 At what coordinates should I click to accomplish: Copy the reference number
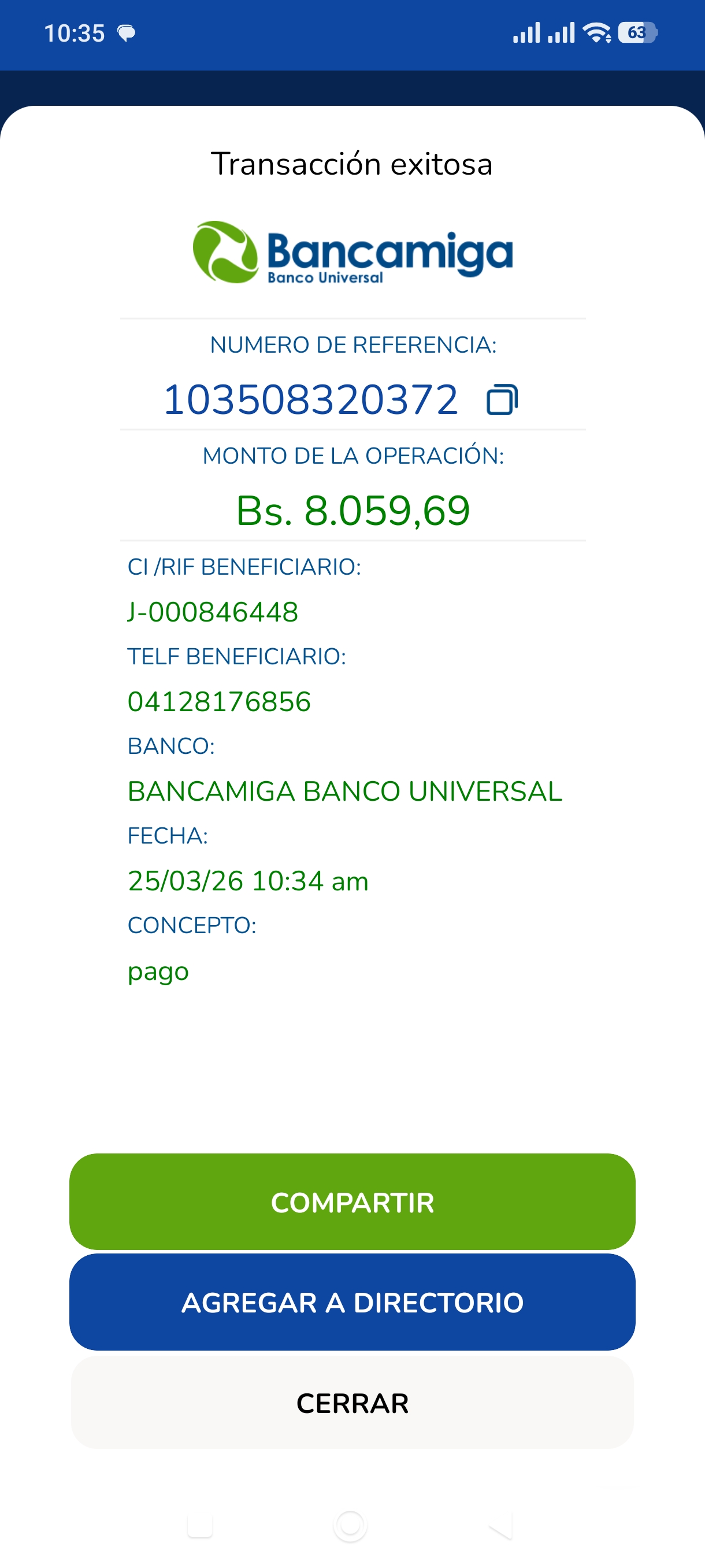(x=502, y=400)
